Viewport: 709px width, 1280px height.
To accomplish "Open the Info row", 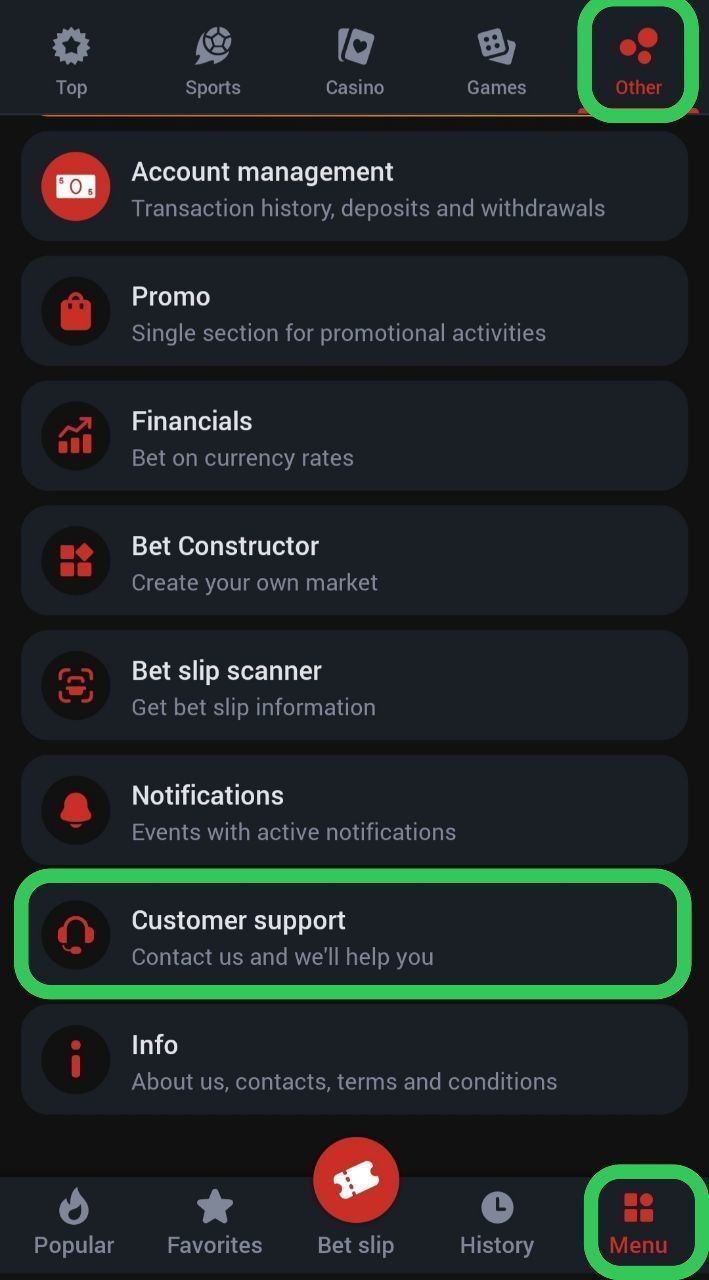I will [x=354, y=1060].
